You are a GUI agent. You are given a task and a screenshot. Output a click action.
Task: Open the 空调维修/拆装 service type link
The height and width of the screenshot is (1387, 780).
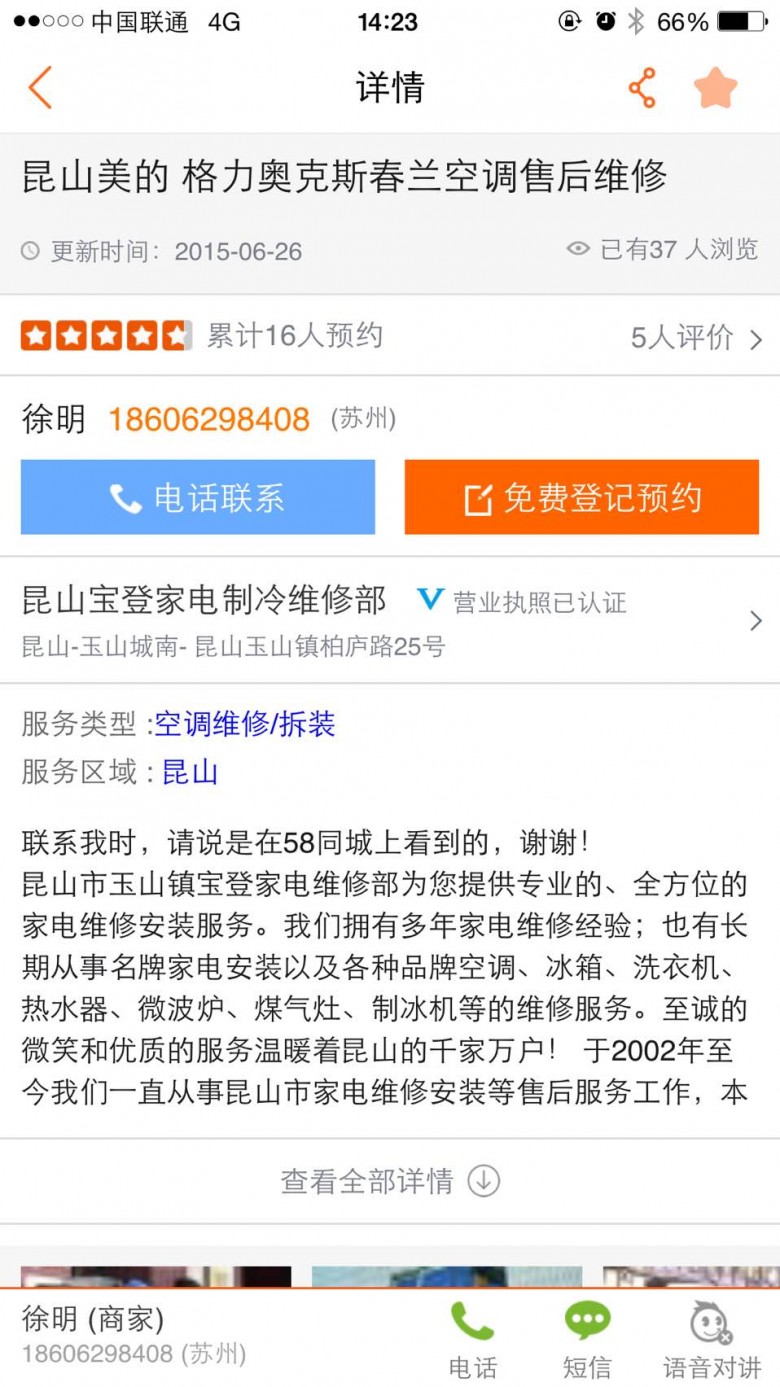(245, 724)
